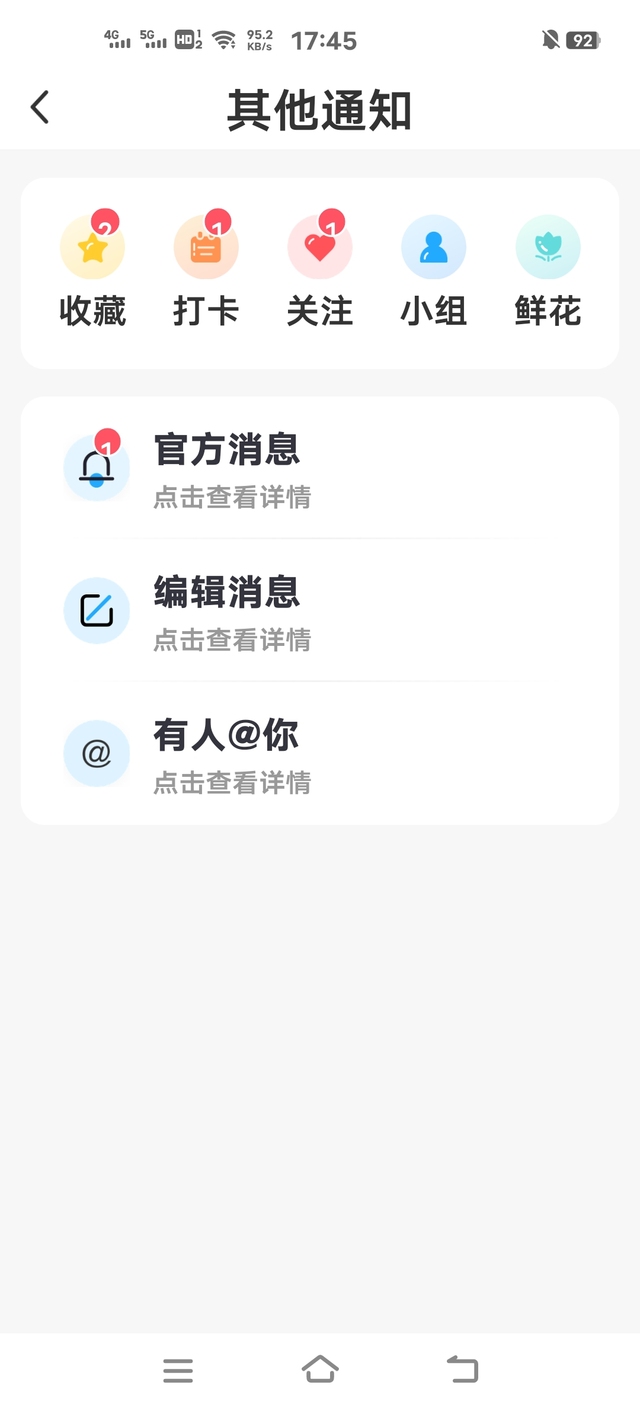Tap the system home button
The height and width of the screenshot is (1408, 640).
pos(320,1369)
